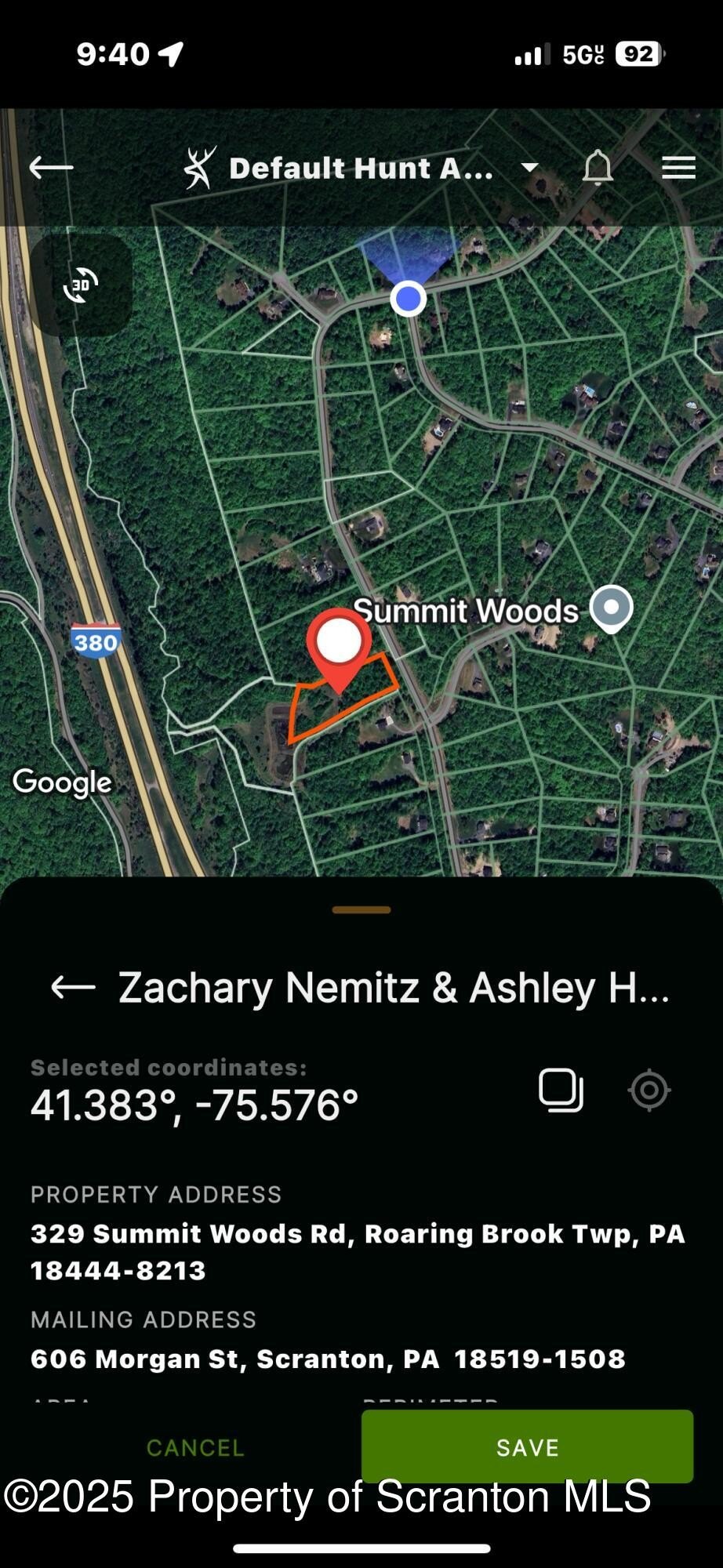Return from the Zachary Nemitz parcel details
Image resolution: width=723 pixels, height=1568 pixels.
(73, 988)
